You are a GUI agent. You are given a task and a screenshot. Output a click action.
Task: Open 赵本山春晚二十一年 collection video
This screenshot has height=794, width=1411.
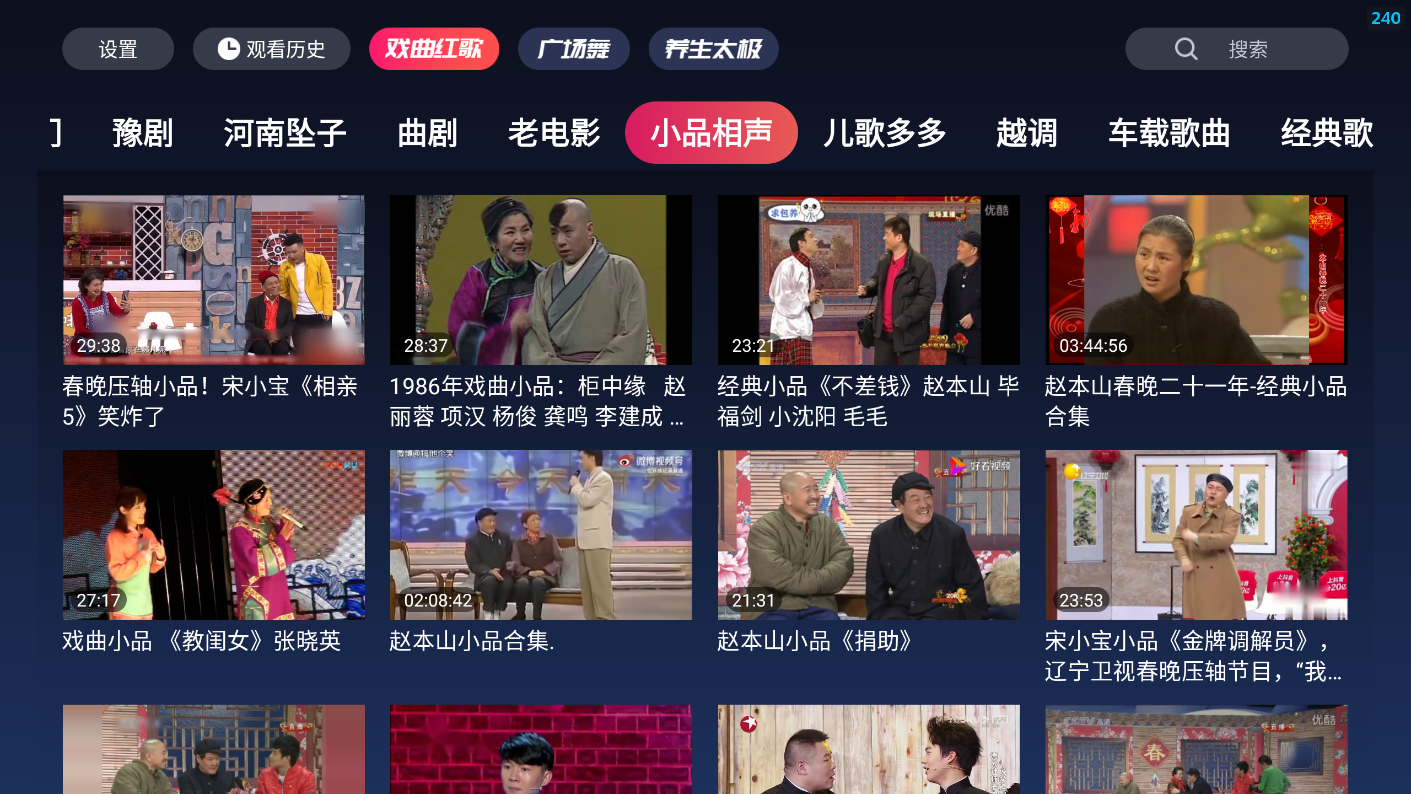tap(1196, 280)
